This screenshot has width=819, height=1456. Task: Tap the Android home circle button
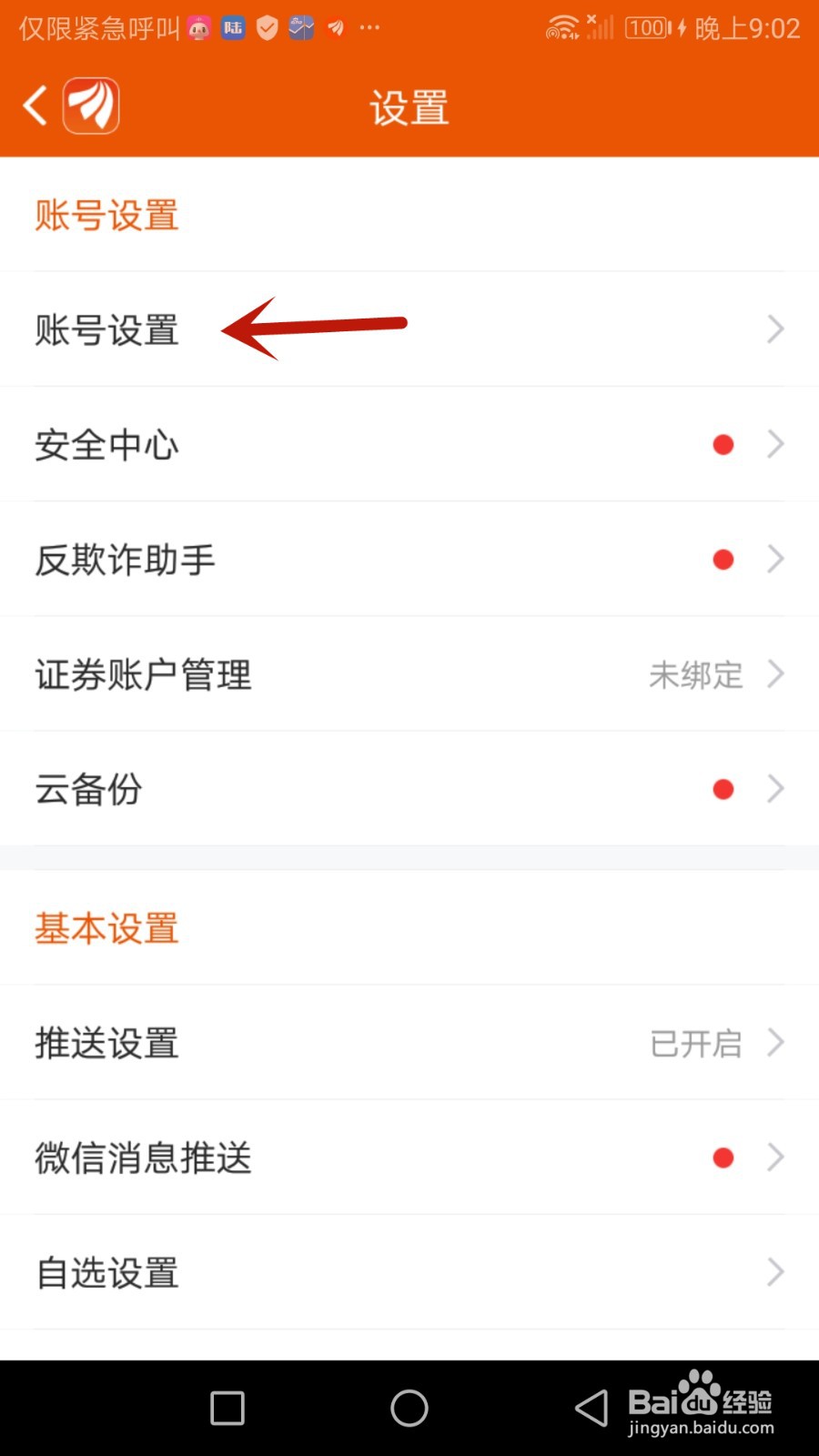pos(409,1408)
